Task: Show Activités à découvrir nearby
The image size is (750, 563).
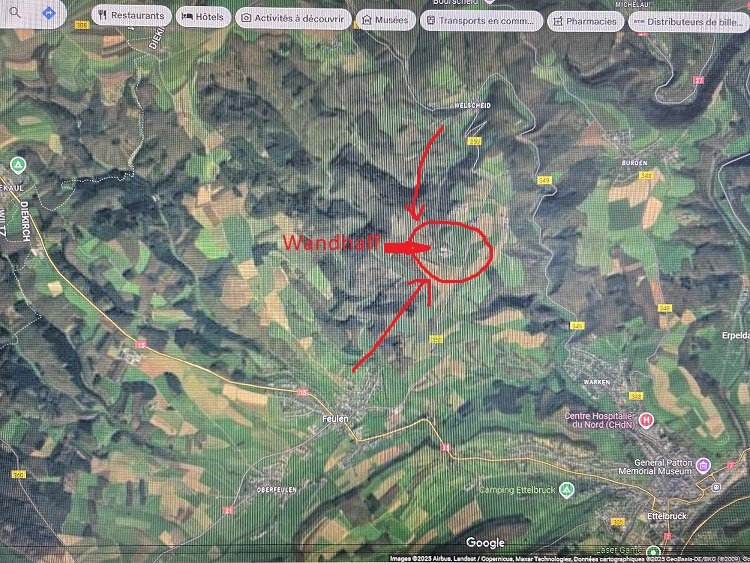Action: coord(292,18)
